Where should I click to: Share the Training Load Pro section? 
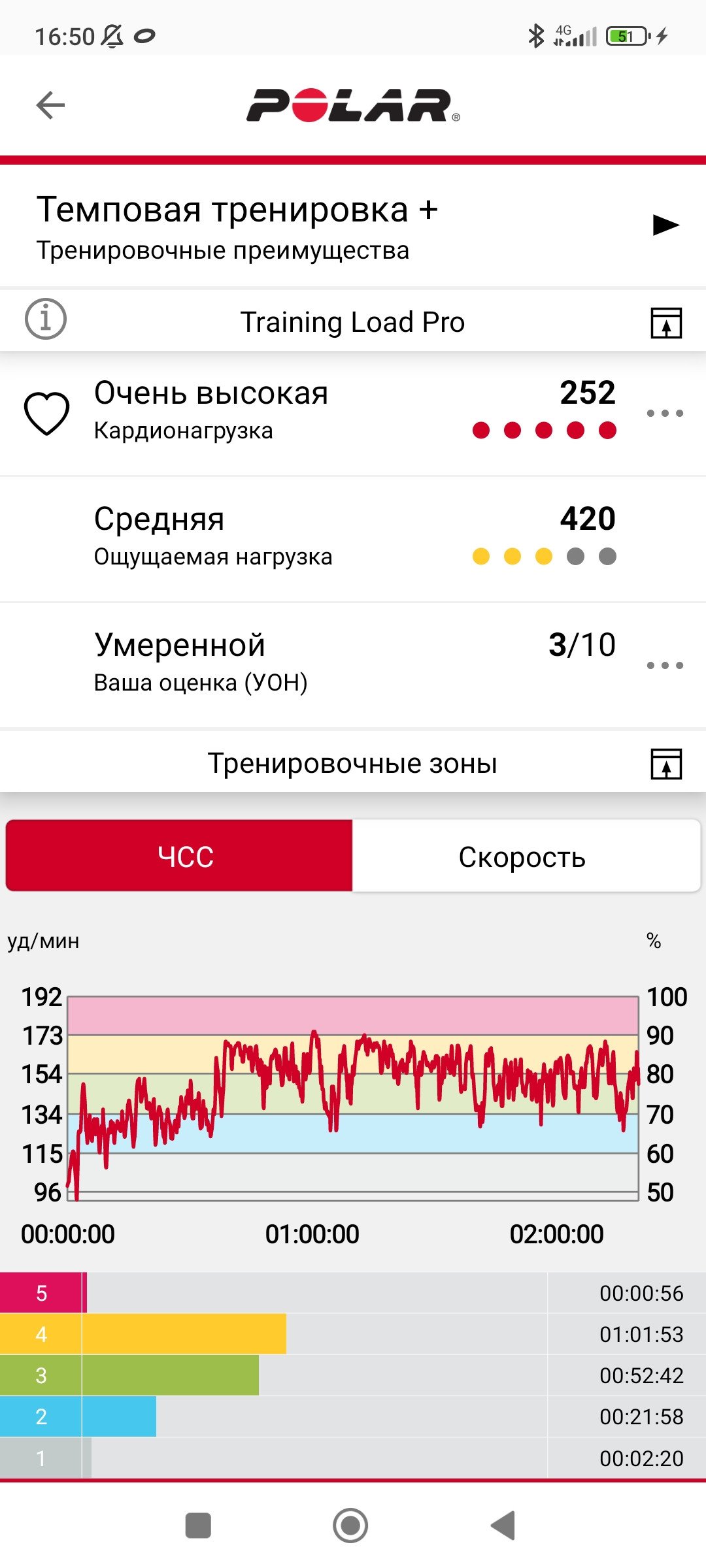pyautogui.click(x=666, y=323)
